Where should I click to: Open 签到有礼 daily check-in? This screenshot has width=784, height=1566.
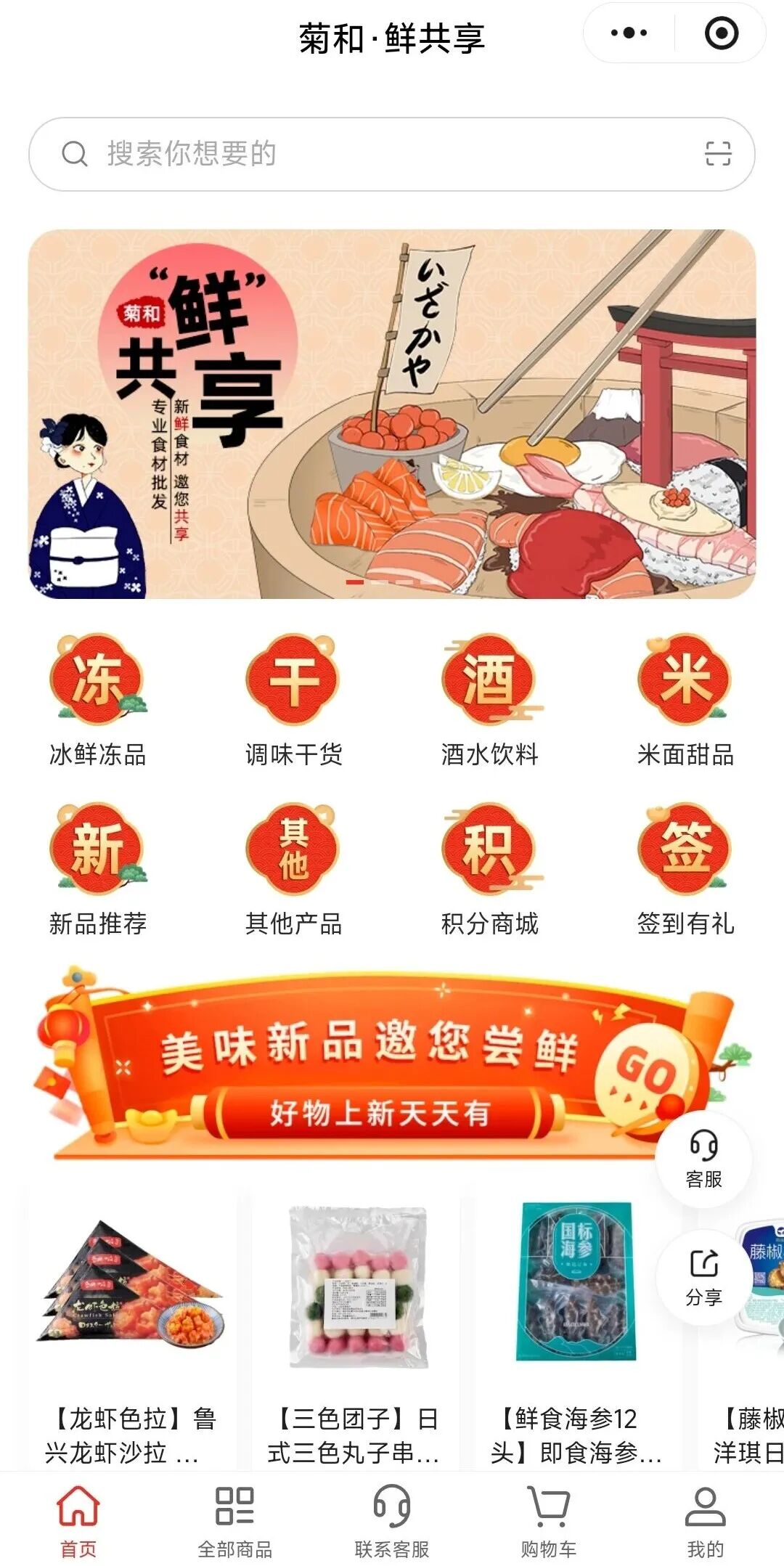pos(685,869)
